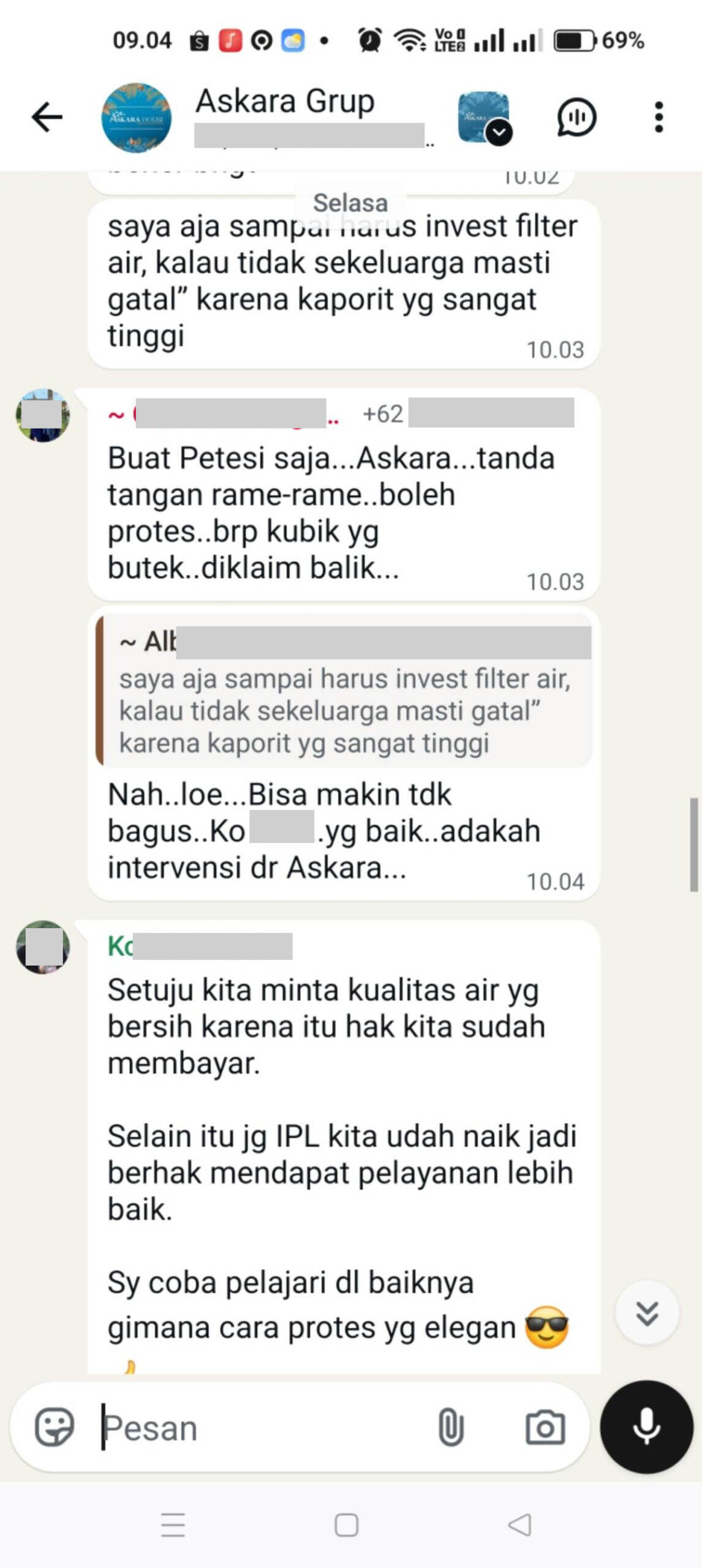The width and height of the screenshot is (702, 1568).
Task: Tap the system back button
Action: (x=519, y=1525)
